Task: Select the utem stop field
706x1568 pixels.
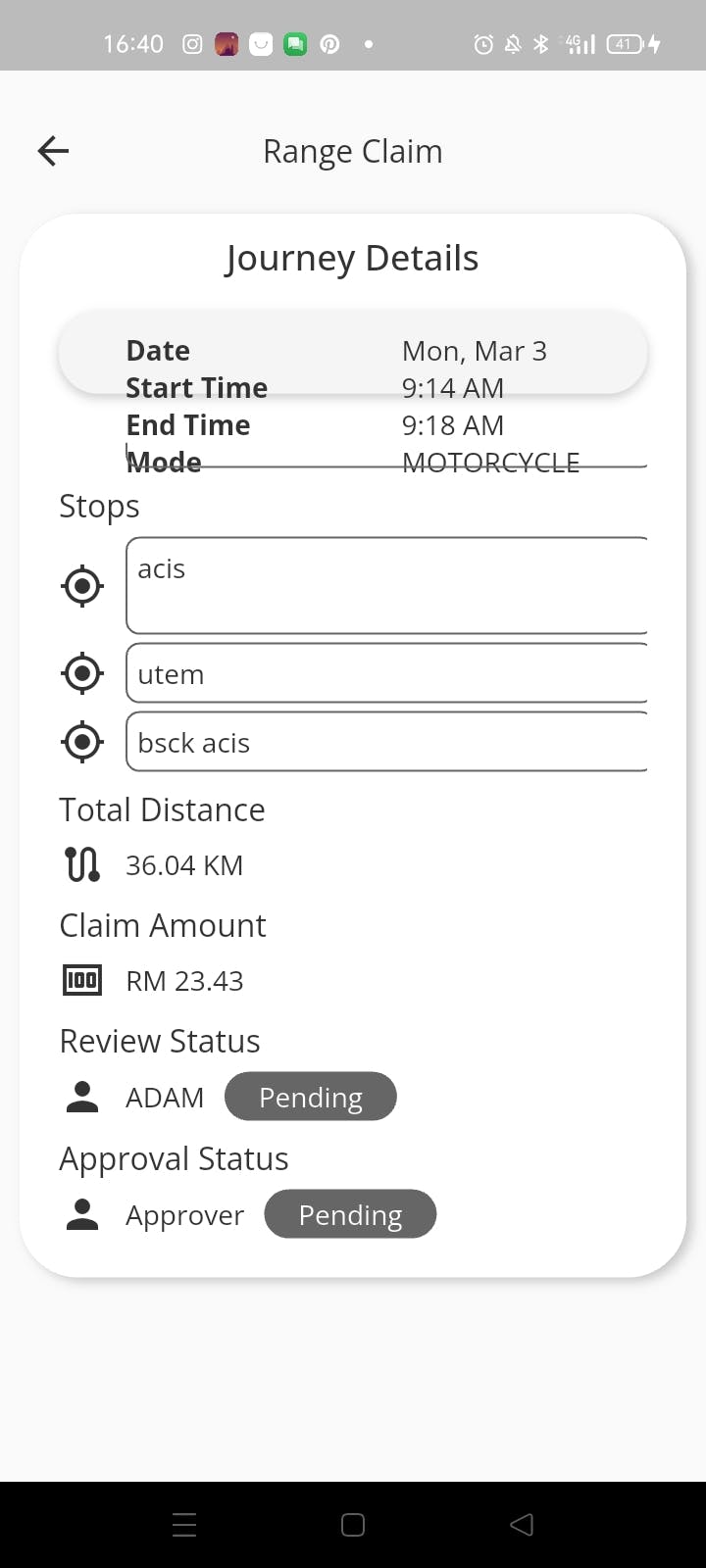Action: [x=386, y=673]
